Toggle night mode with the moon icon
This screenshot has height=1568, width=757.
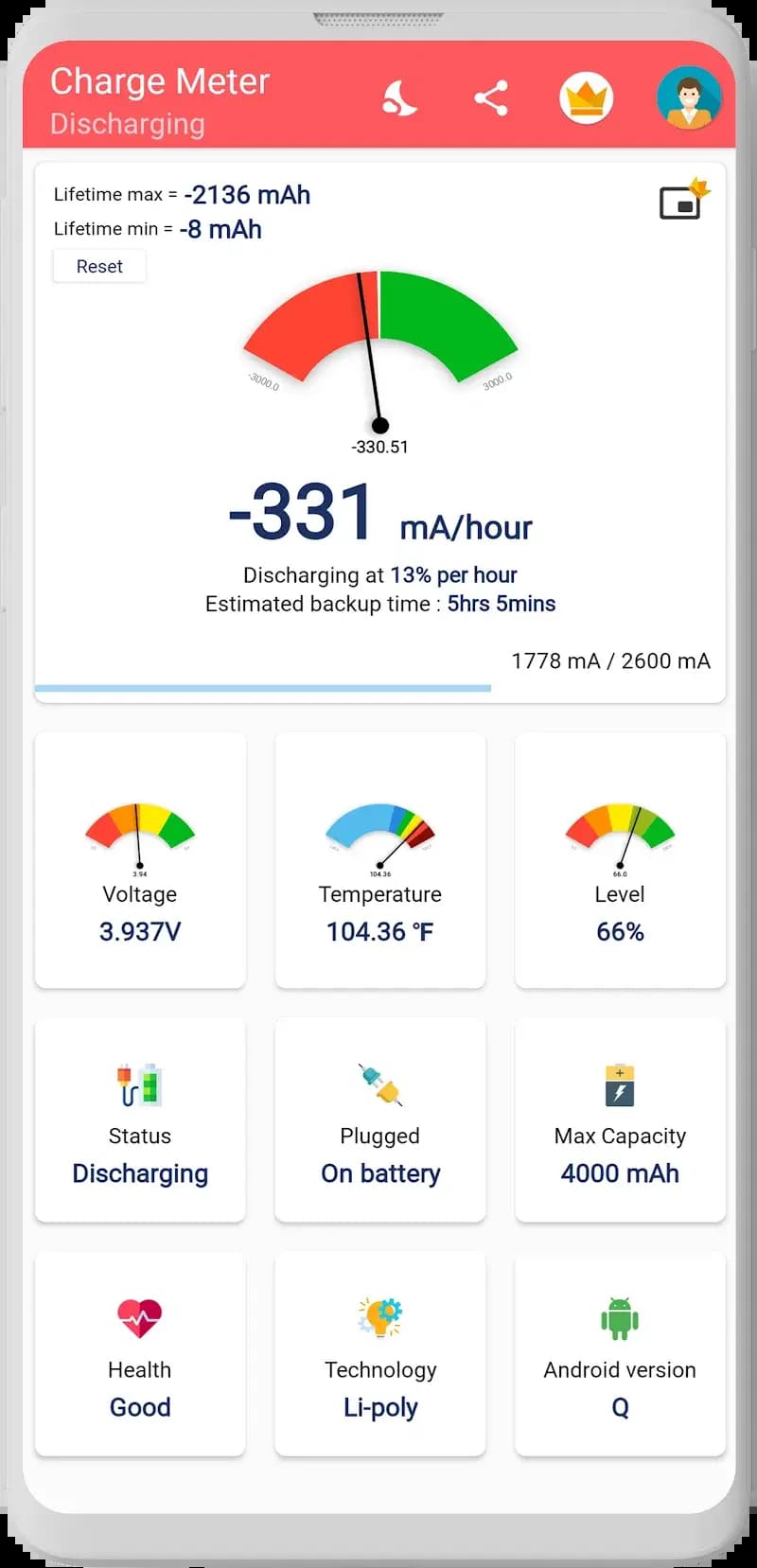tap(399, 98)
